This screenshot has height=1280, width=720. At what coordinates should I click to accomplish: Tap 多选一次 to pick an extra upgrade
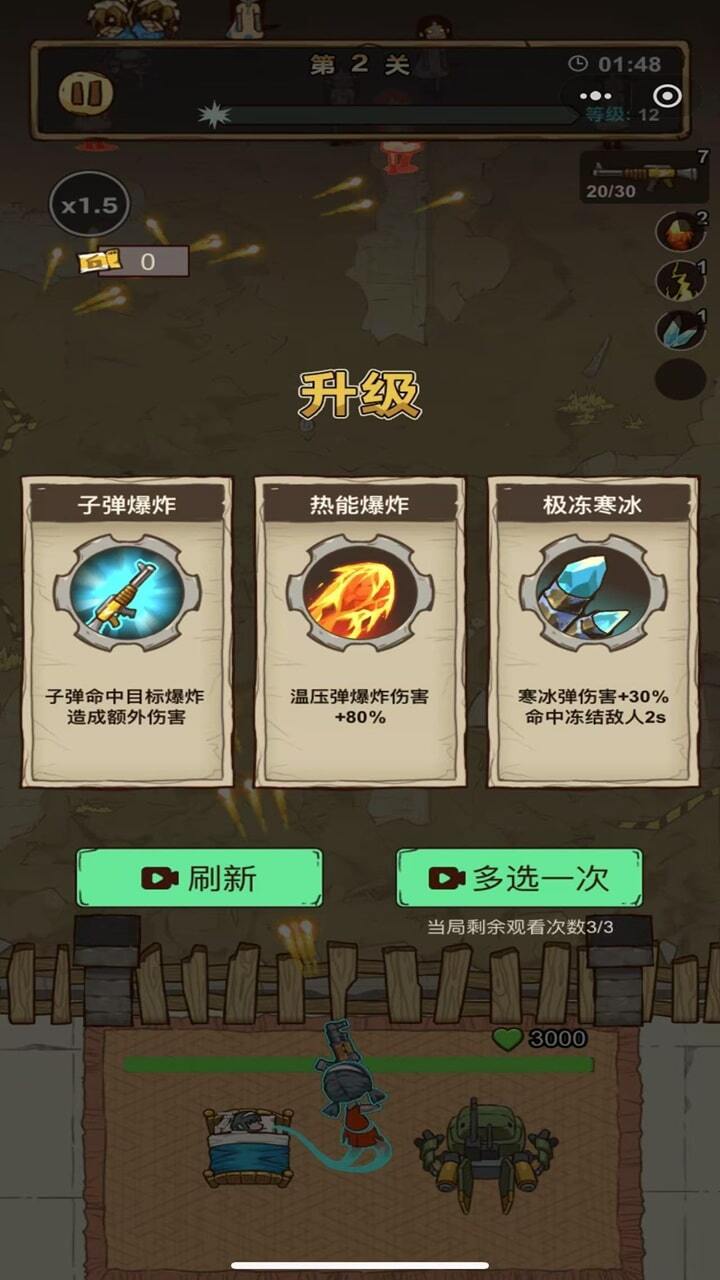click(x=519, y=878)
